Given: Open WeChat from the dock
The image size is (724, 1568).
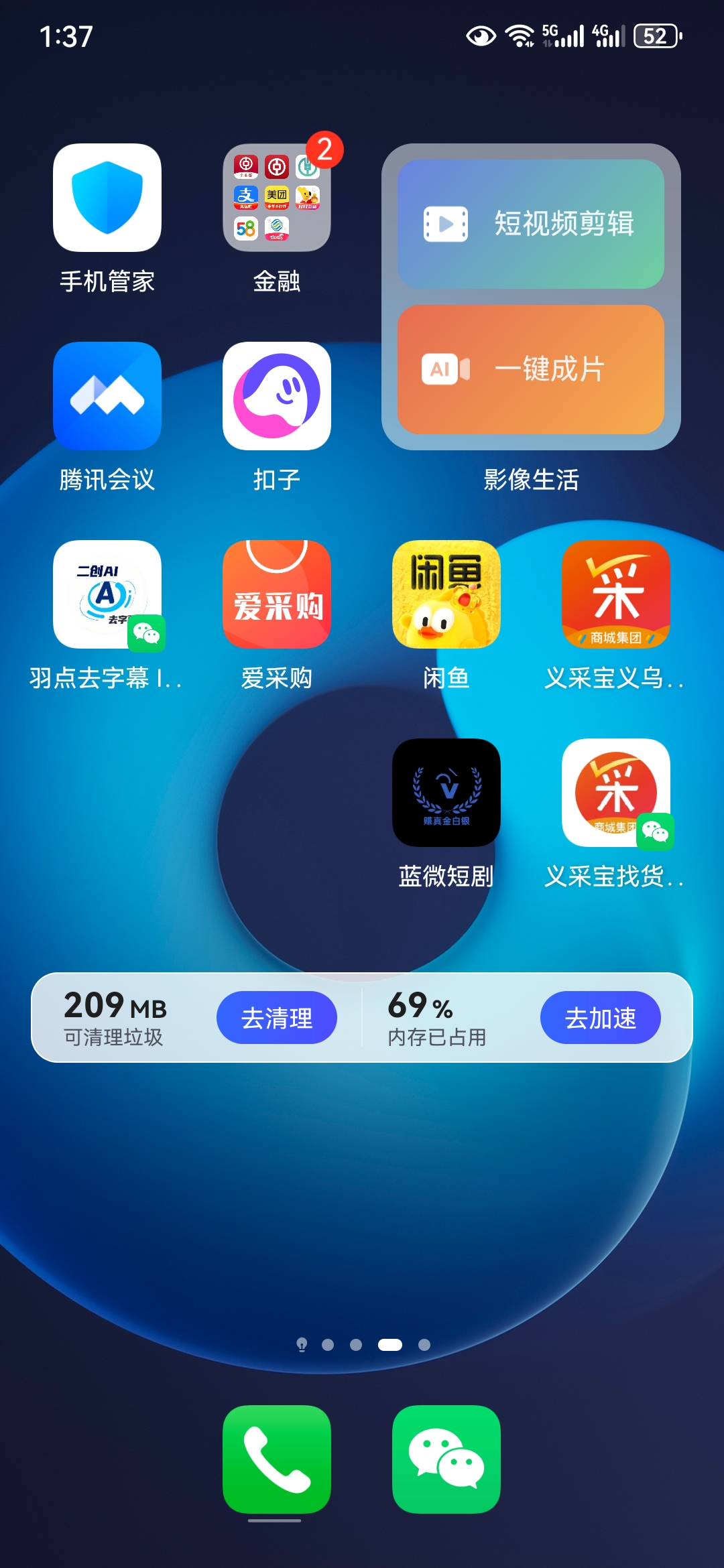Looking at the screenshot, I should (446, 1461).
